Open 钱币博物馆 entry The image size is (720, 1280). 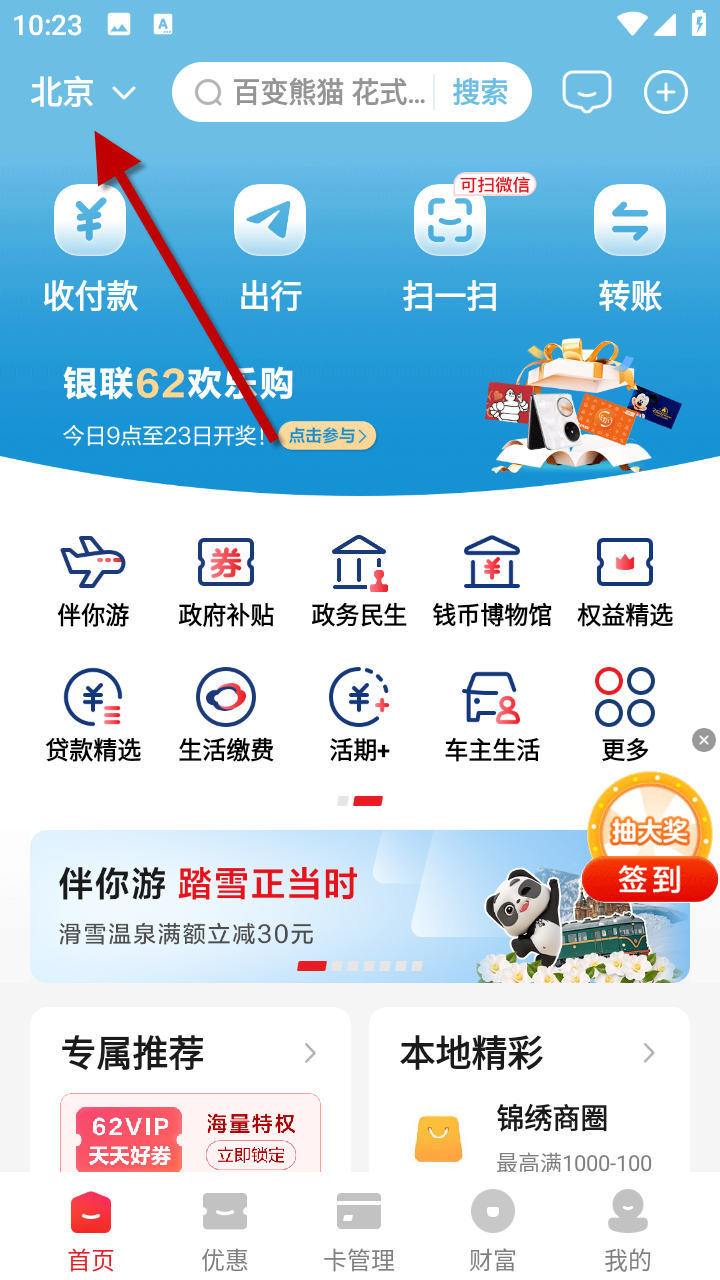[x=492, y=582]
